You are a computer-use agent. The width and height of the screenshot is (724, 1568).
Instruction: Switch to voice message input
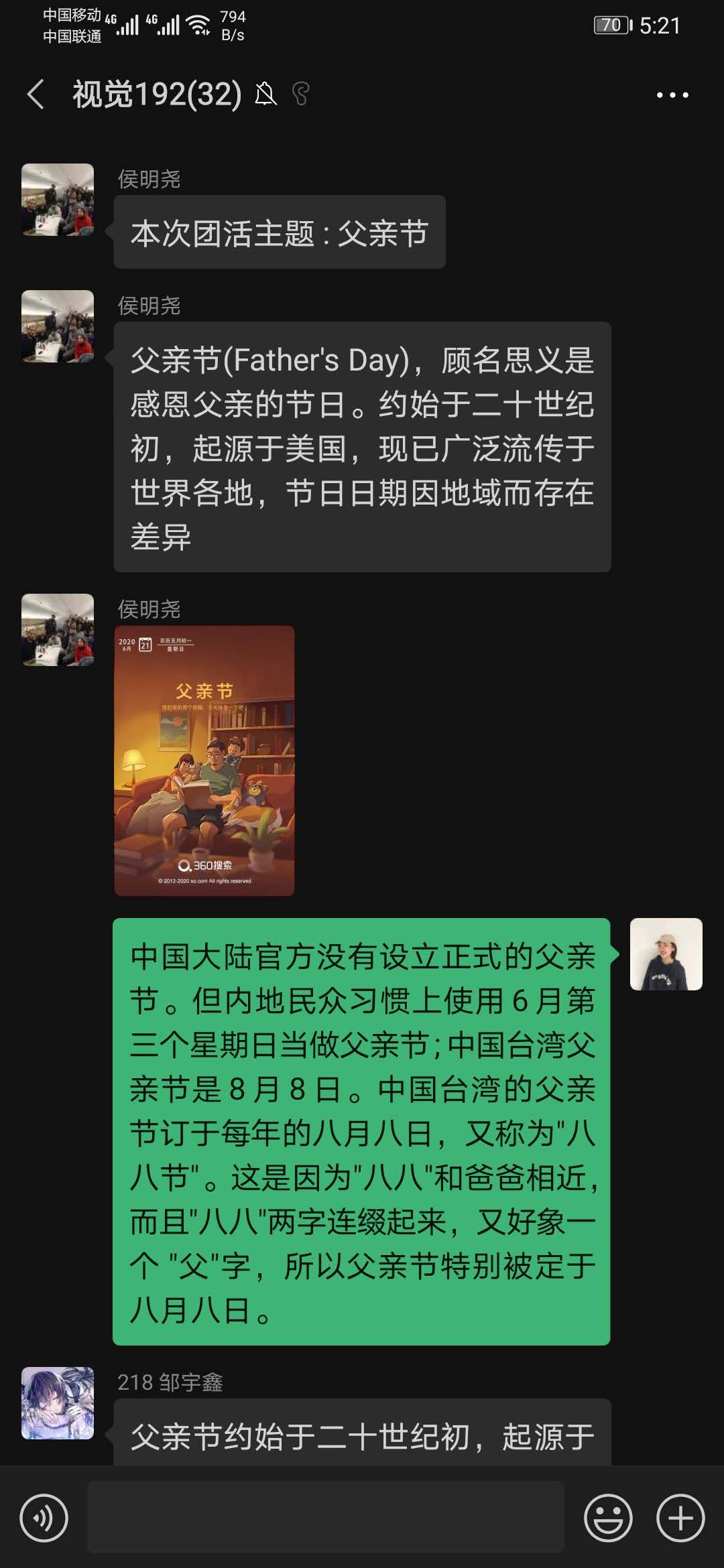[44, 1518]
